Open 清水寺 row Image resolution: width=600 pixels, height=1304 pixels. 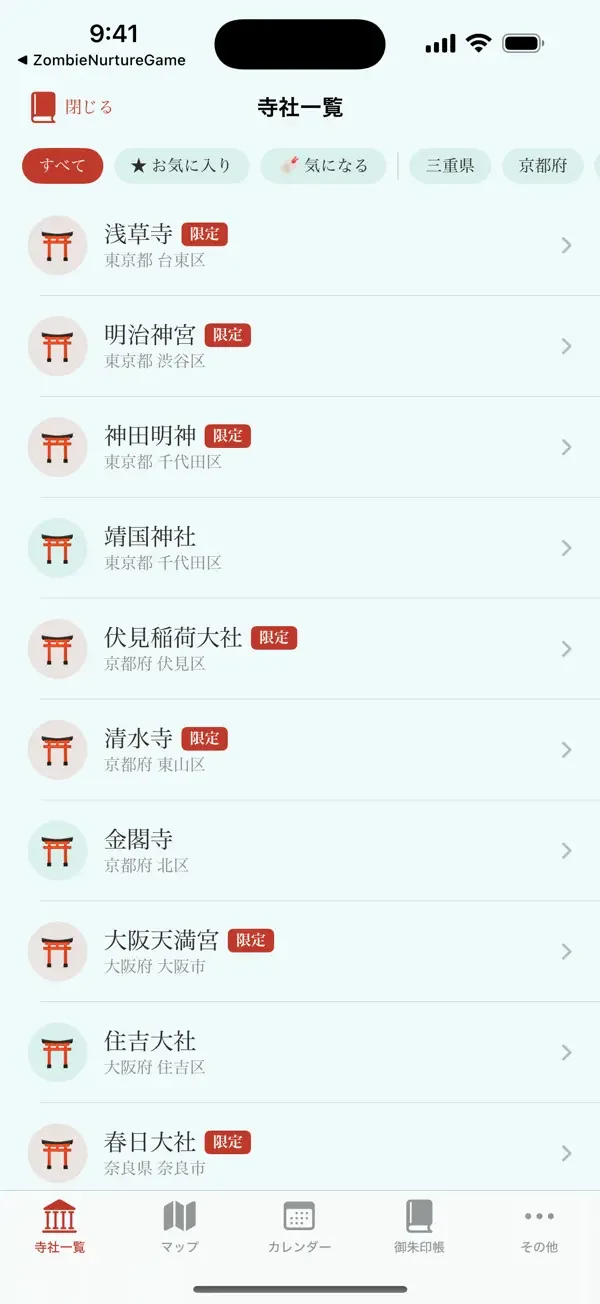(x=300, y=750)
